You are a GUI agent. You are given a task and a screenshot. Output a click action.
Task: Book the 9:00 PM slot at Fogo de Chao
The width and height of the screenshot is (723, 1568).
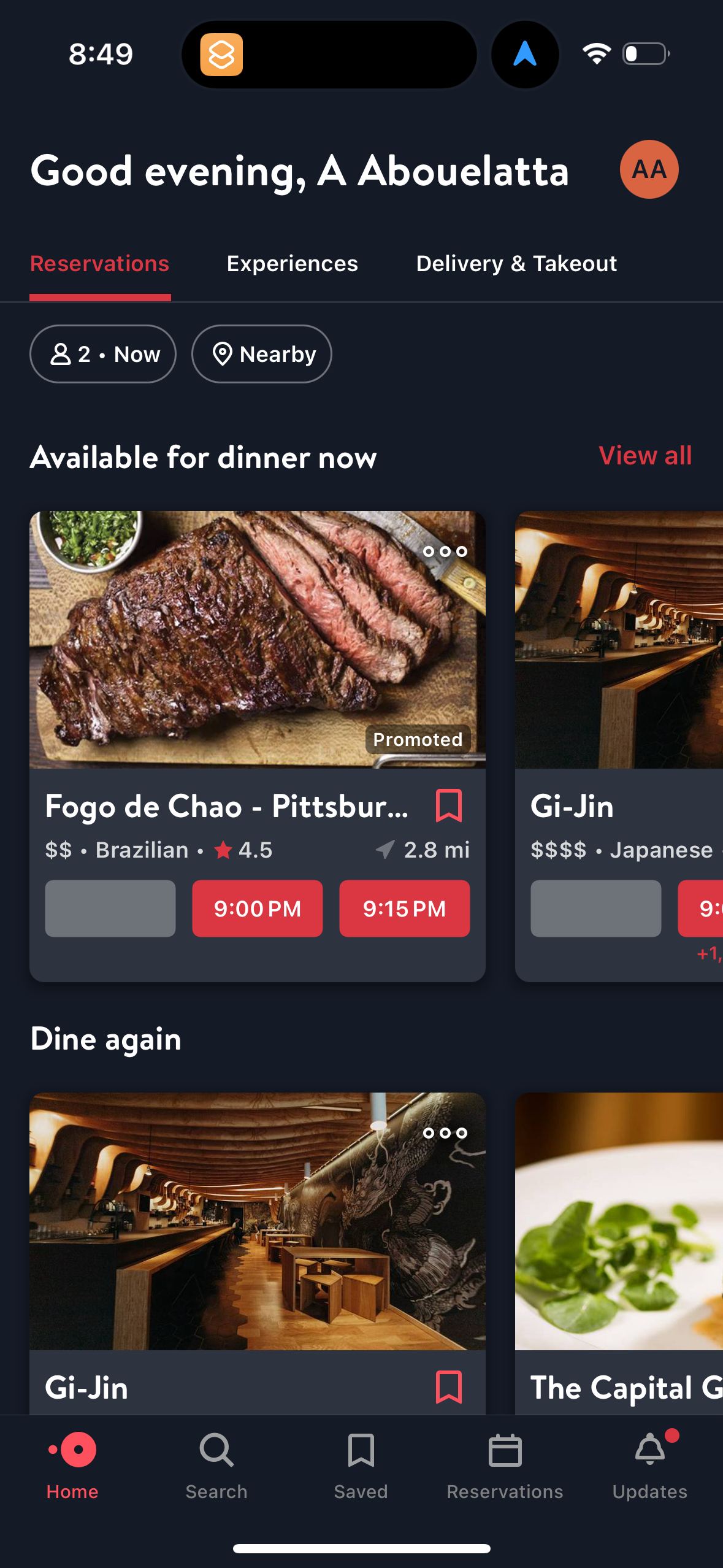(257, 909)
